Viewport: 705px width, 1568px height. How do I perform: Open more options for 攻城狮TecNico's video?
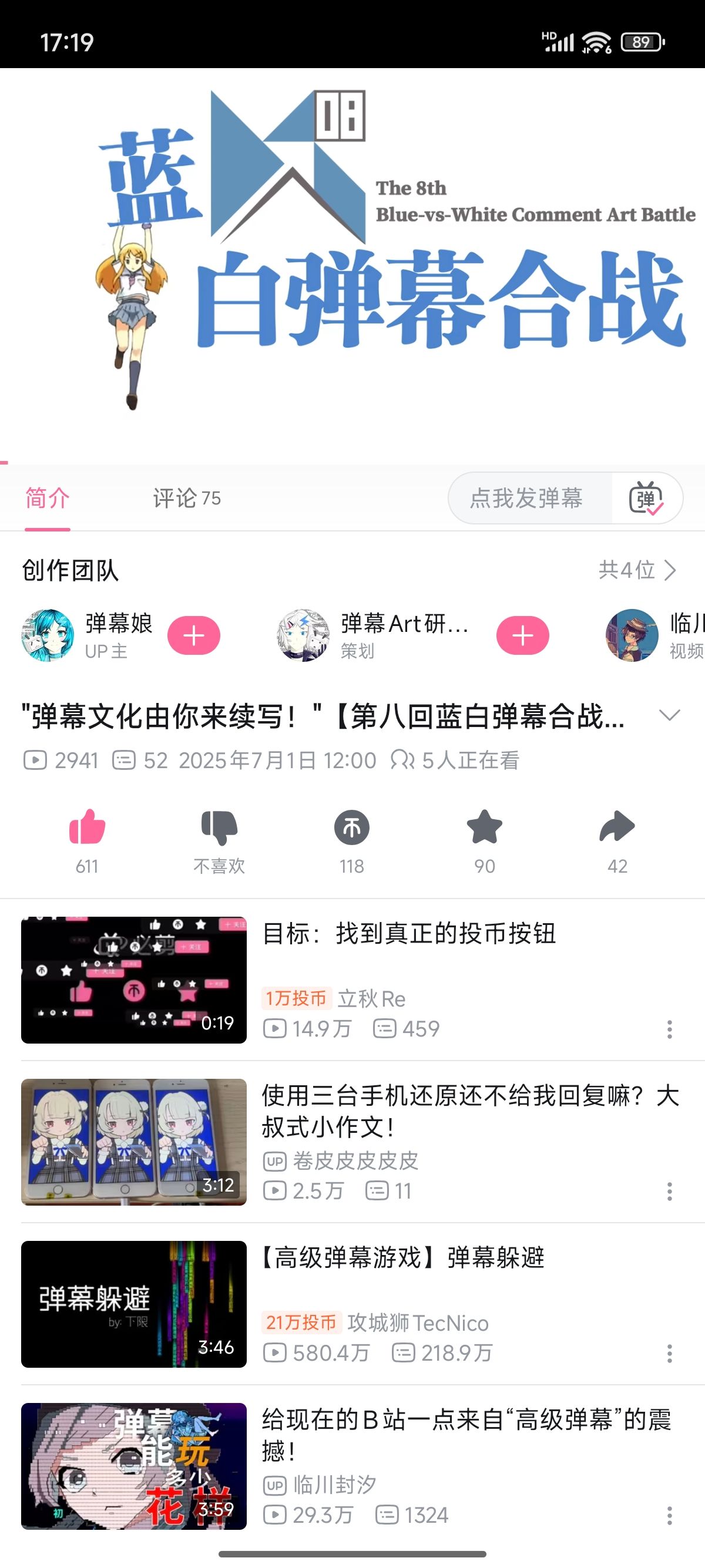[670, 1353]
